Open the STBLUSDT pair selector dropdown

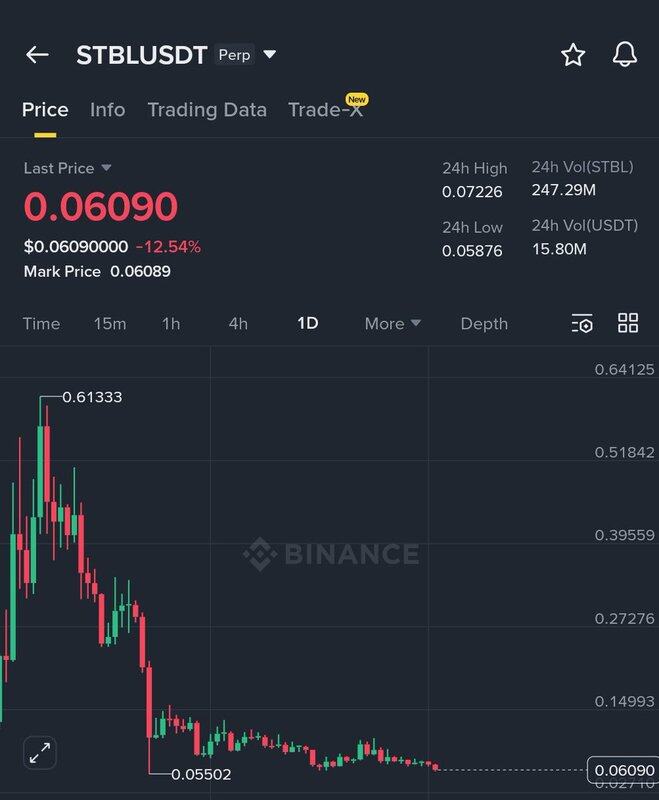coord(270,55)
